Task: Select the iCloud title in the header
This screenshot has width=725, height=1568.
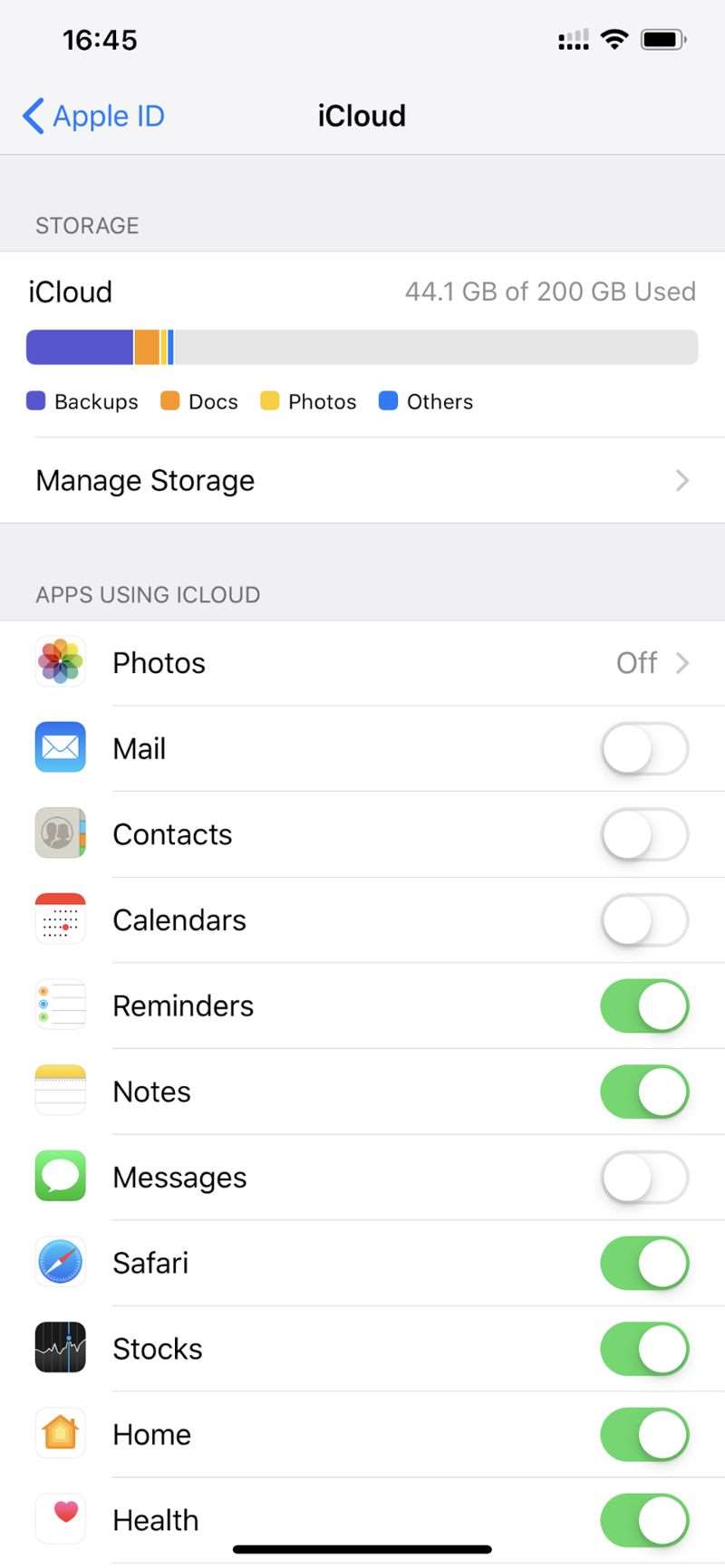Action: click(x=362, y=116)
